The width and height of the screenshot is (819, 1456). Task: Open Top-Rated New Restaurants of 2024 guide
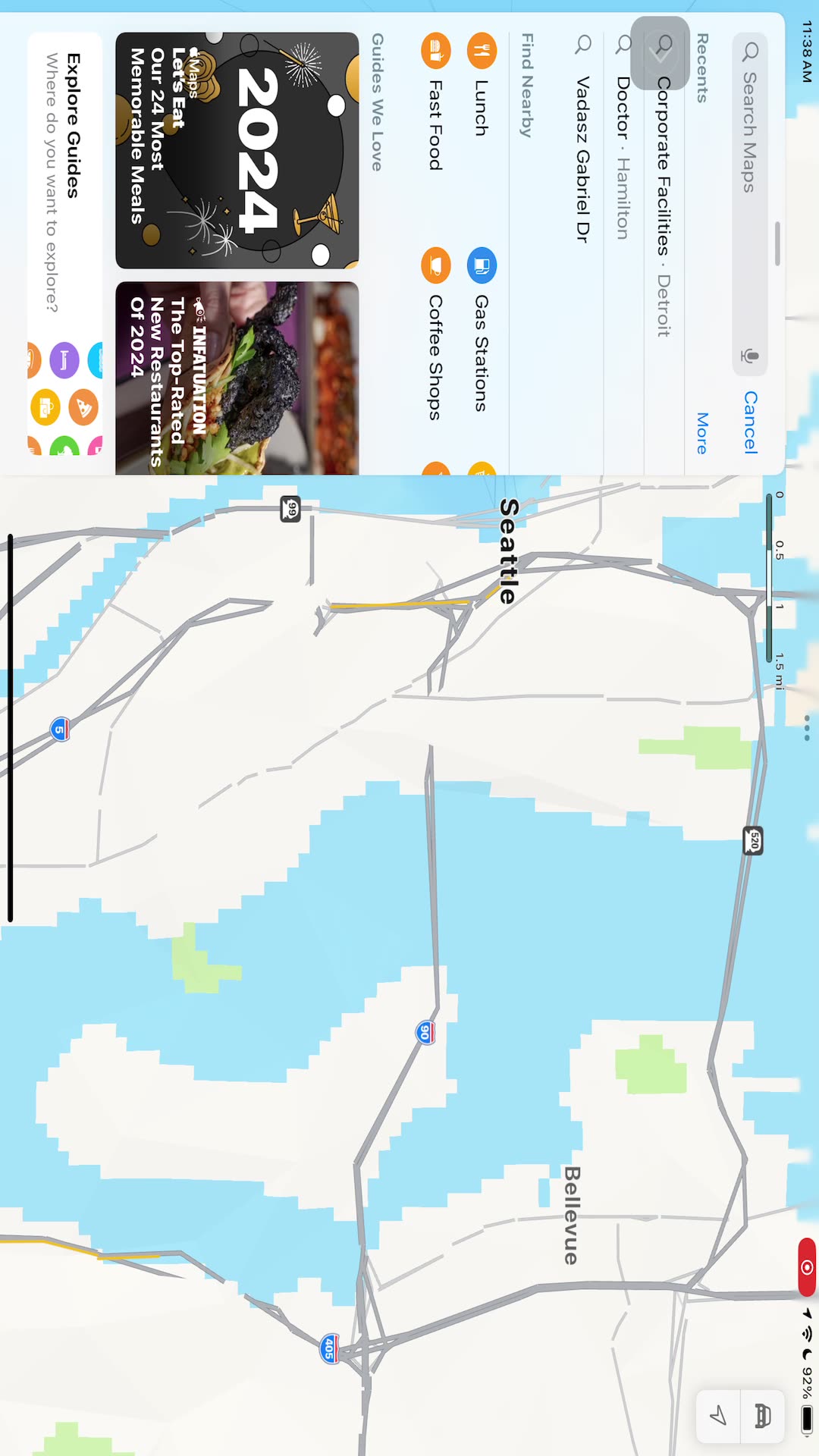pyautogui.click(x=237, y=378)
